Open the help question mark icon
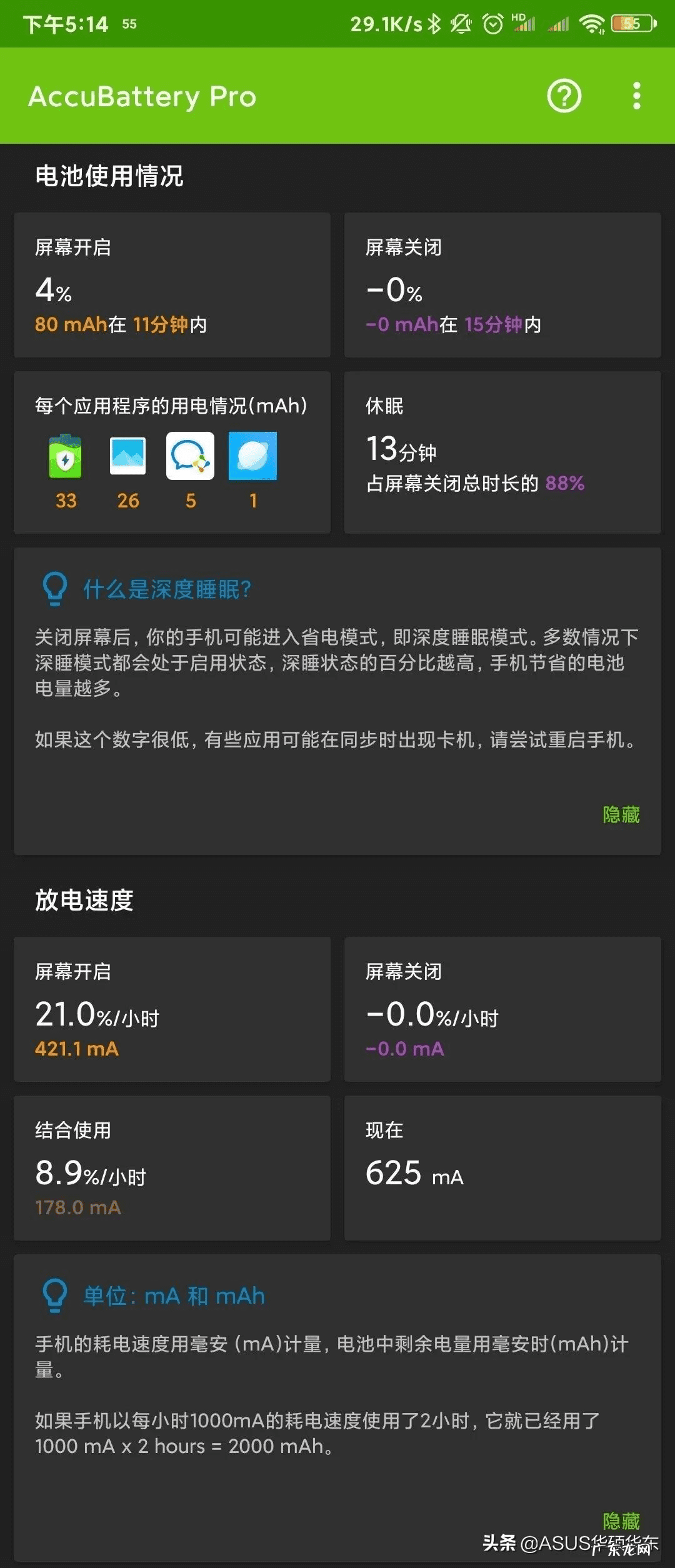The height and width of the screenshot is (1568, 675). point(564,96)
